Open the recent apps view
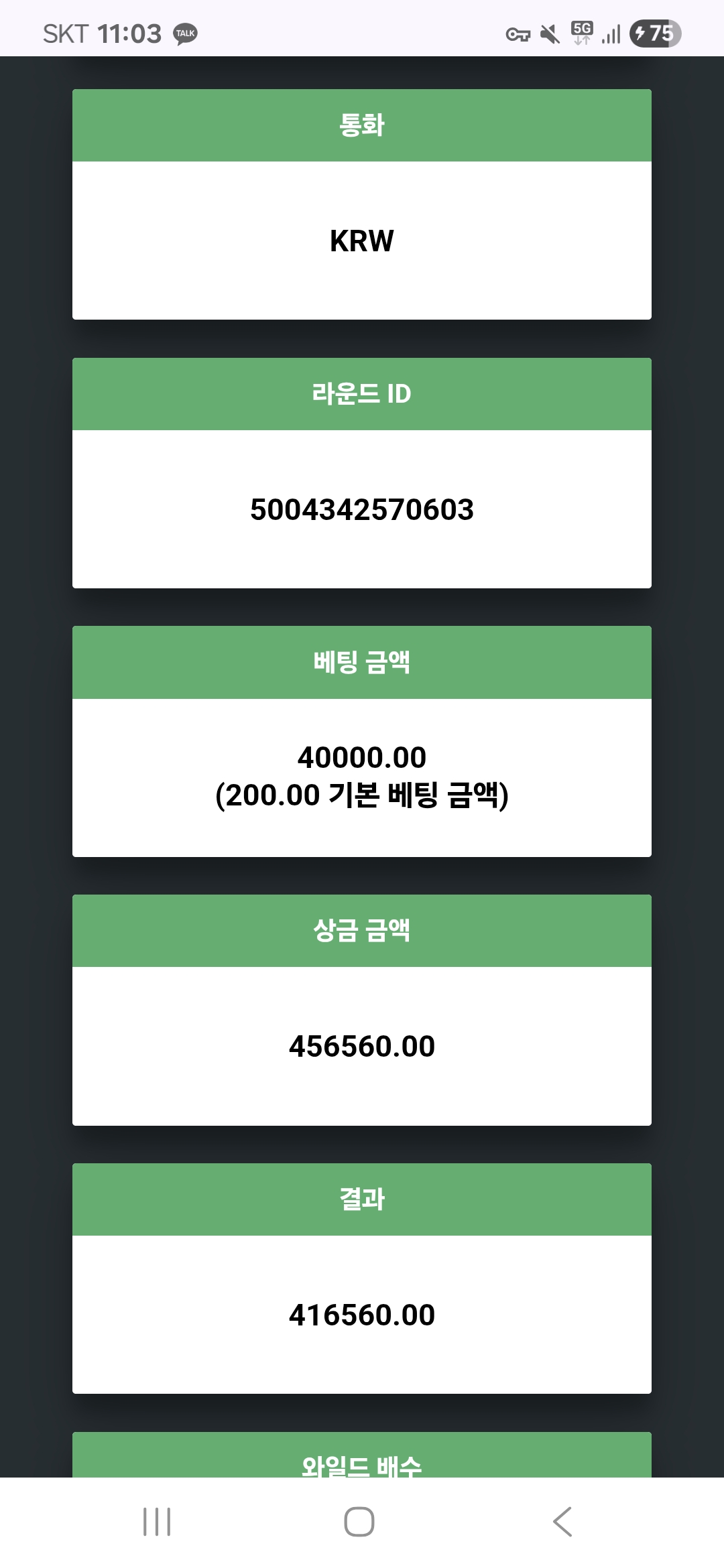The width and height of the screenshot is (724, 1568). point(157,1521)
